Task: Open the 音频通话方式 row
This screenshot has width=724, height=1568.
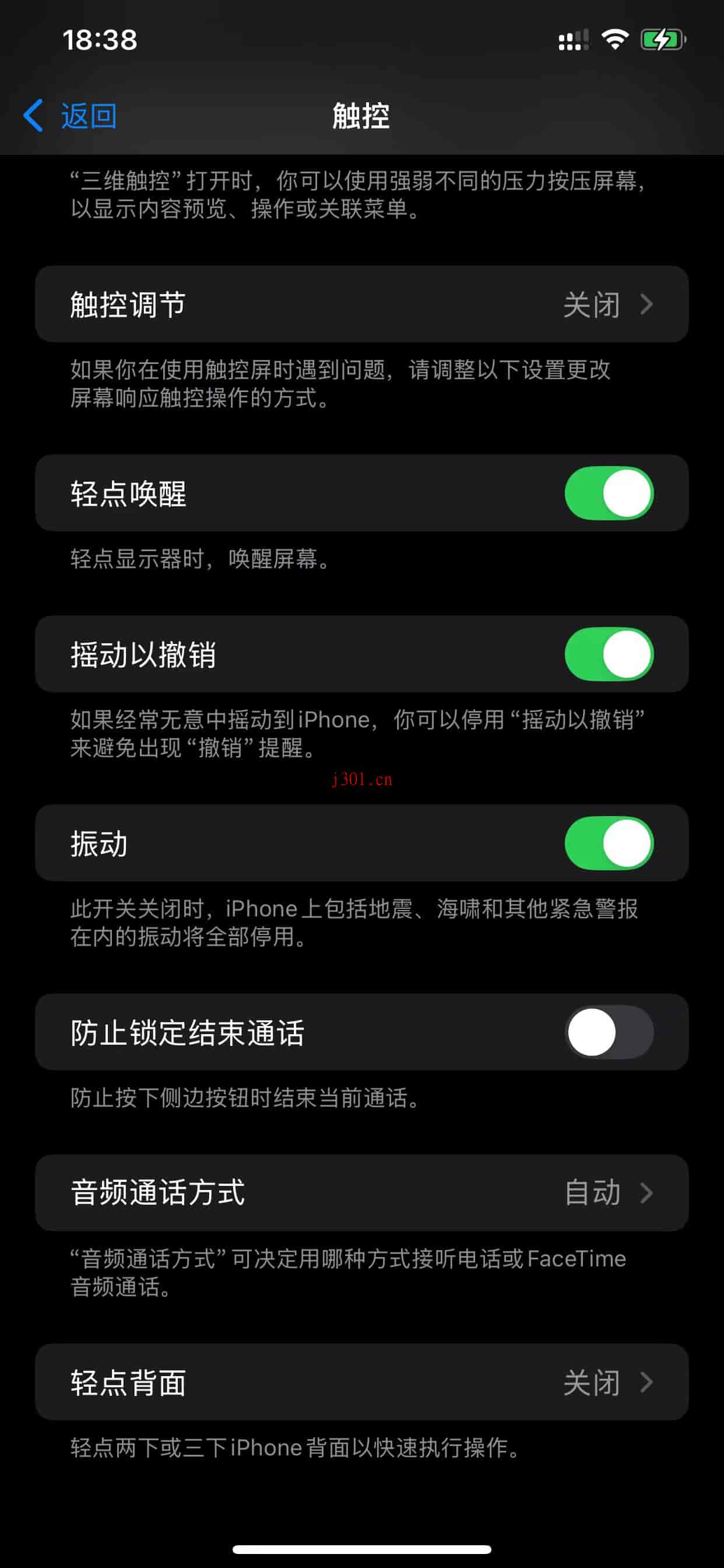Action: [361, 1193]
